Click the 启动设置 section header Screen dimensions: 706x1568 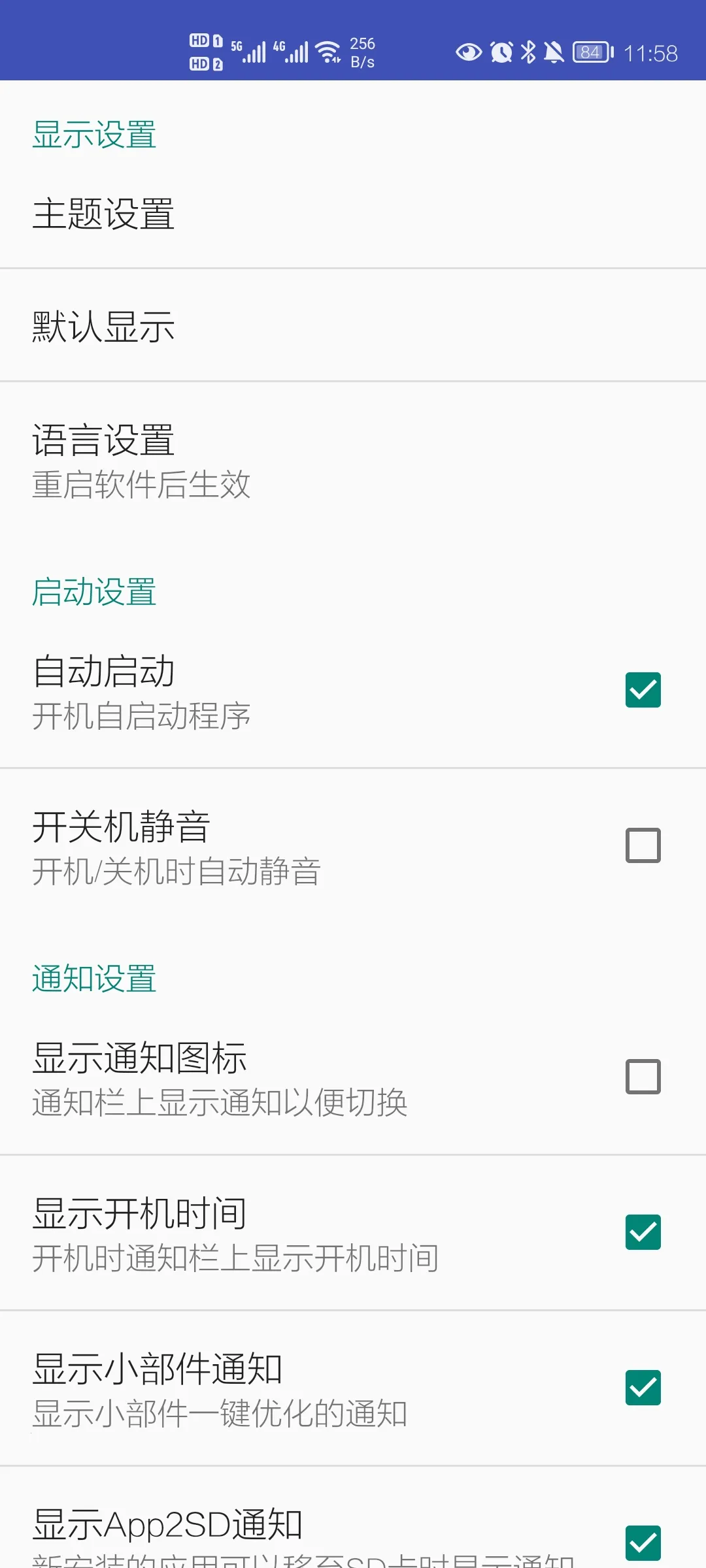[94, 591]
